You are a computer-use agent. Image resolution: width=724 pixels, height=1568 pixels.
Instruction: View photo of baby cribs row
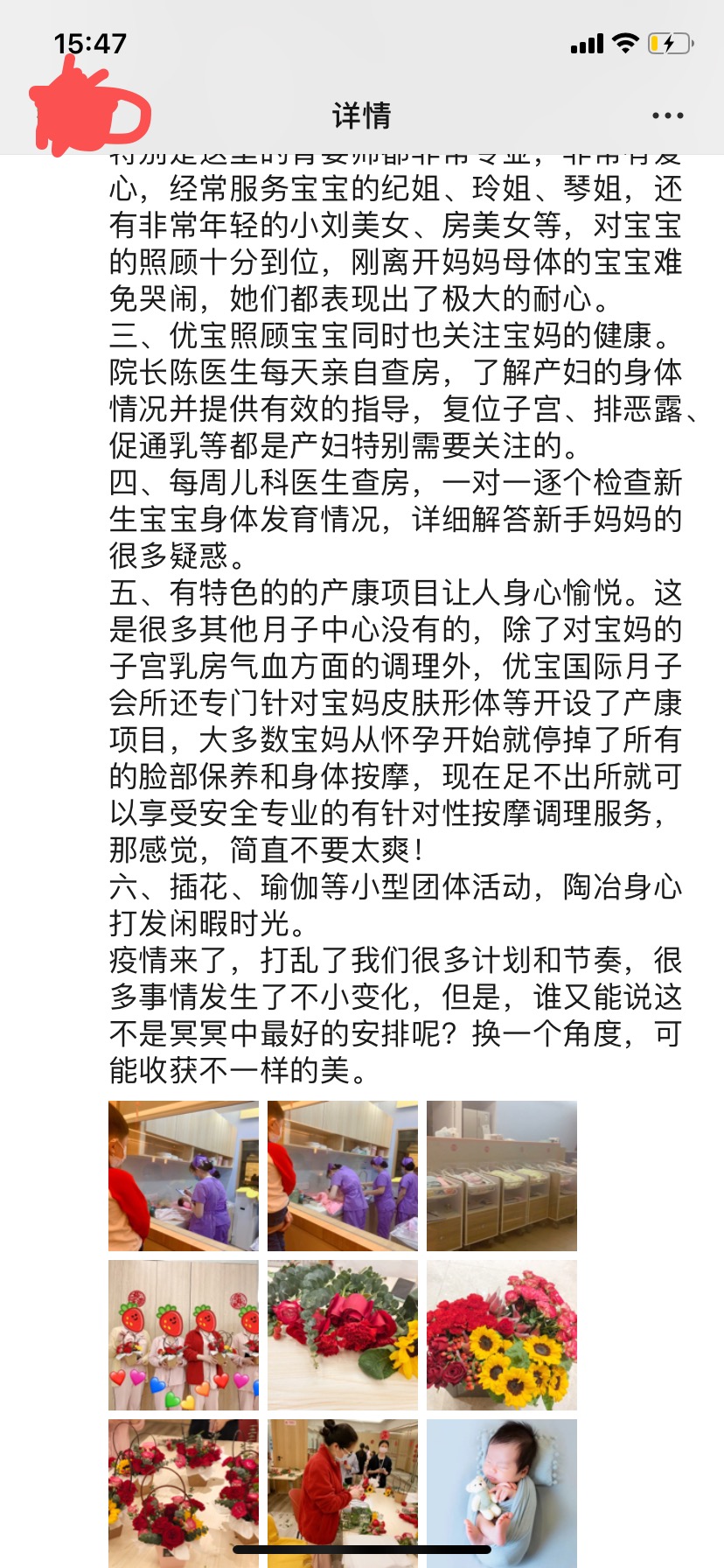502,1175
